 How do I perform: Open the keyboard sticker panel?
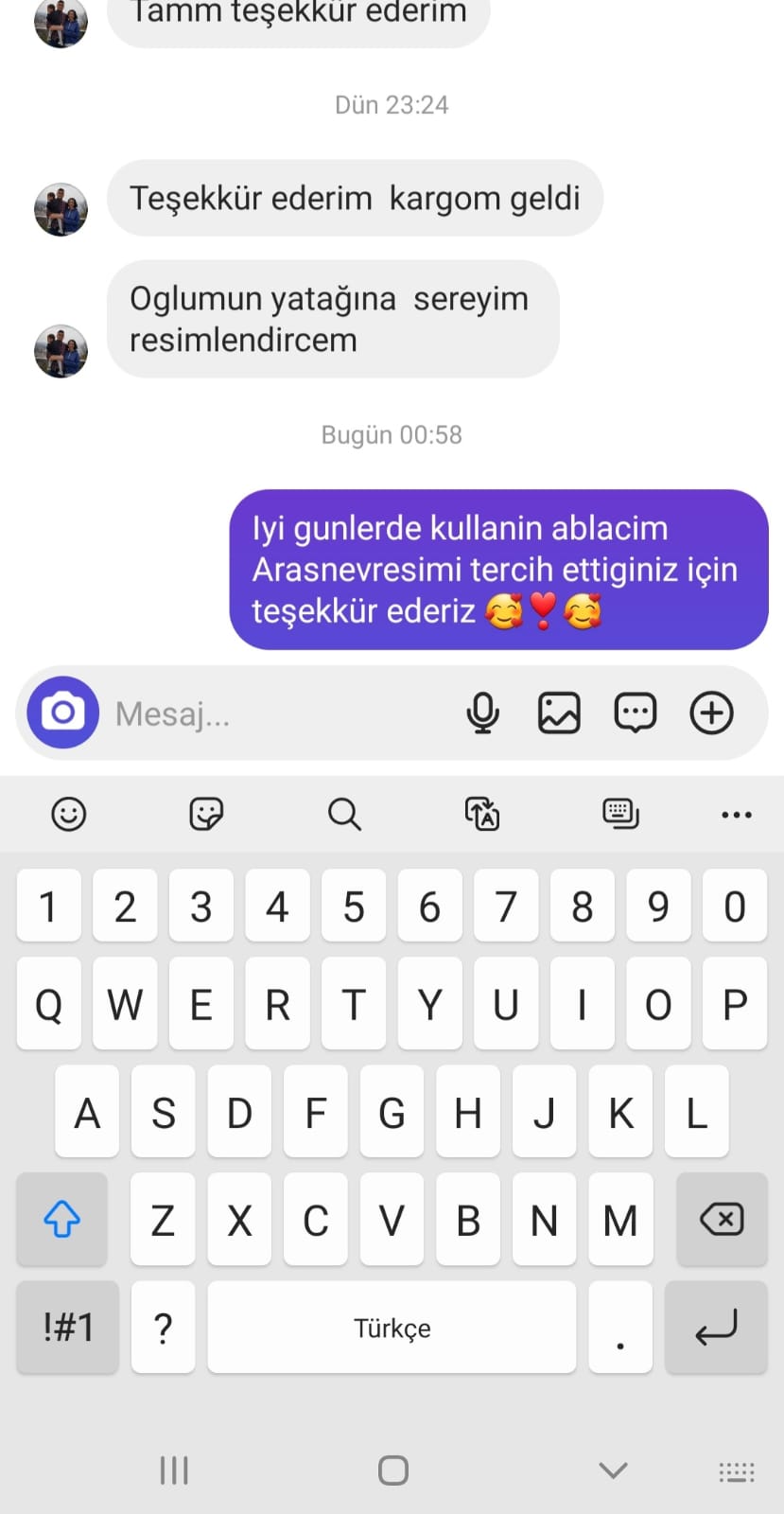(206, 814)
